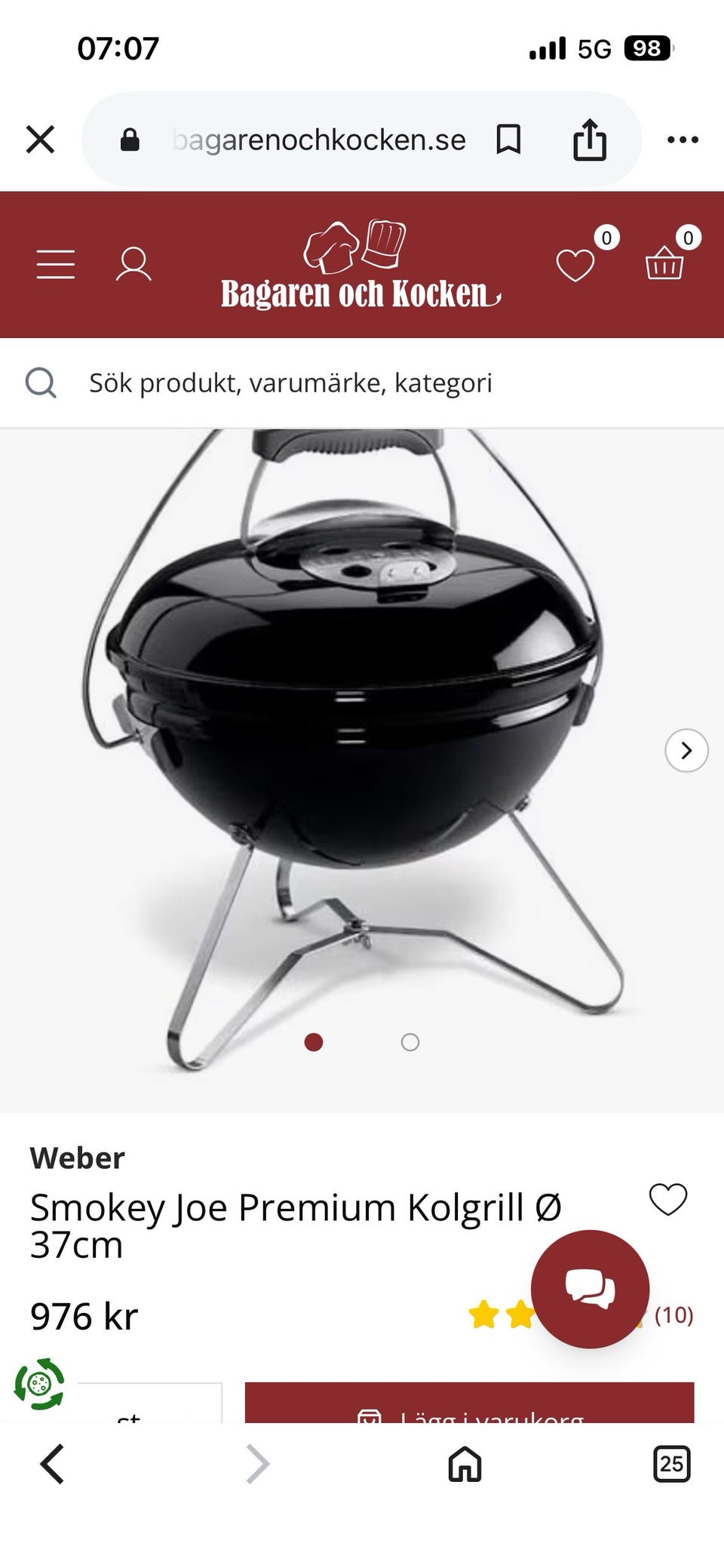Viewport: 724px width, 1568px height.
Task: Open the cookie settings icon
Action: pos(39,1384)
